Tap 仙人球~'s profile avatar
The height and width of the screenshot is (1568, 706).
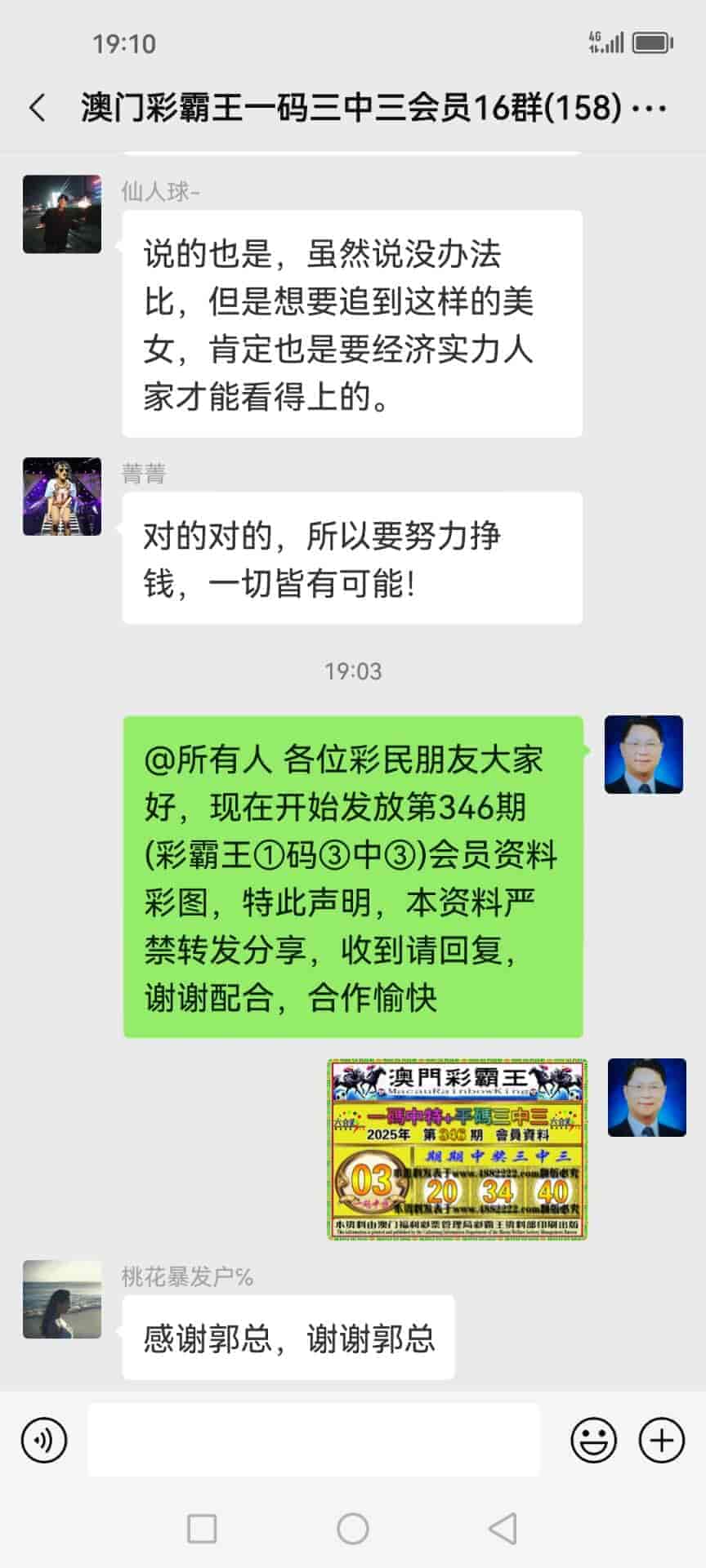[x=62, y=214]
